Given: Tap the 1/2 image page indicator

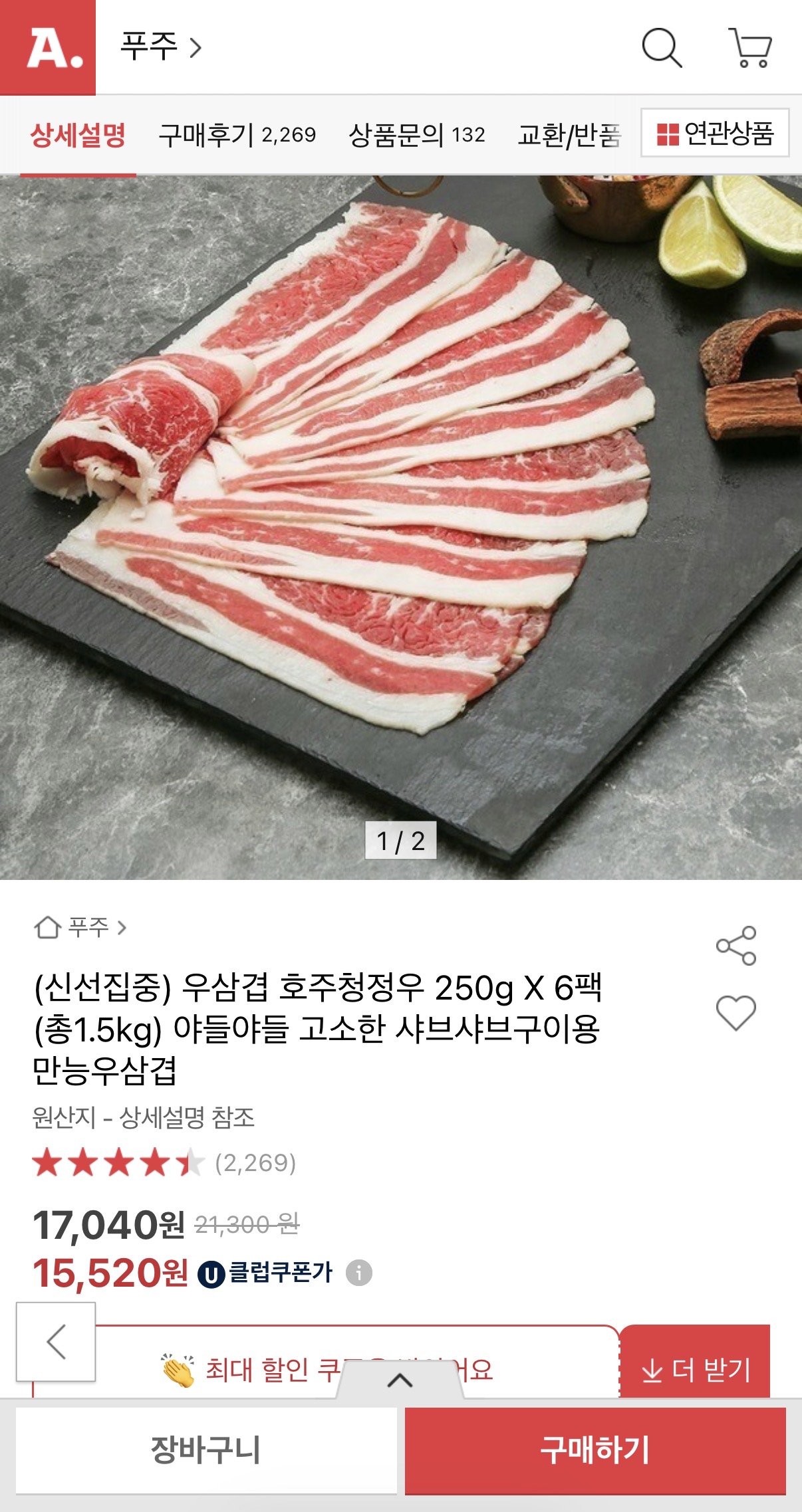Looking at the screenshot, I should point(401,841).
